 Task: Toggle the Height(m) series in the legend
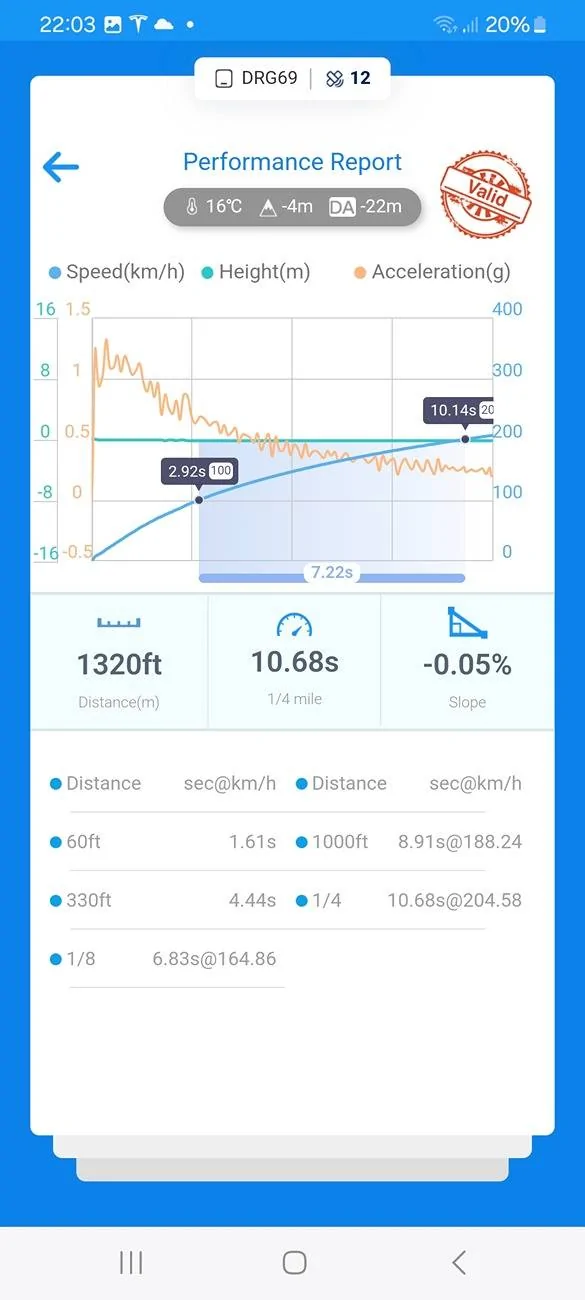pos(255,272)
